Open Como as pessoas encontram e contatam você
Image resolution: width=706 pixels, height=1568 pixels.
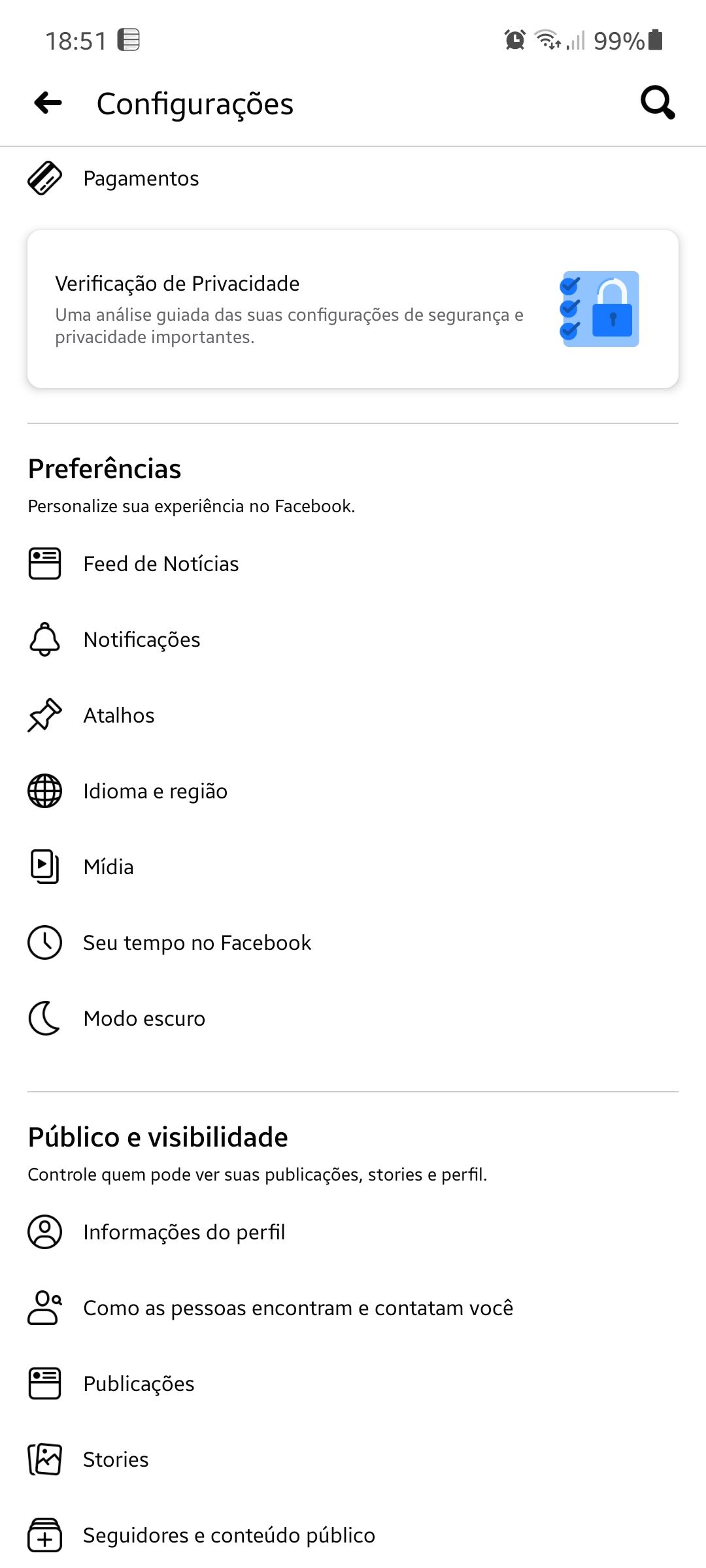point(298,1308)
